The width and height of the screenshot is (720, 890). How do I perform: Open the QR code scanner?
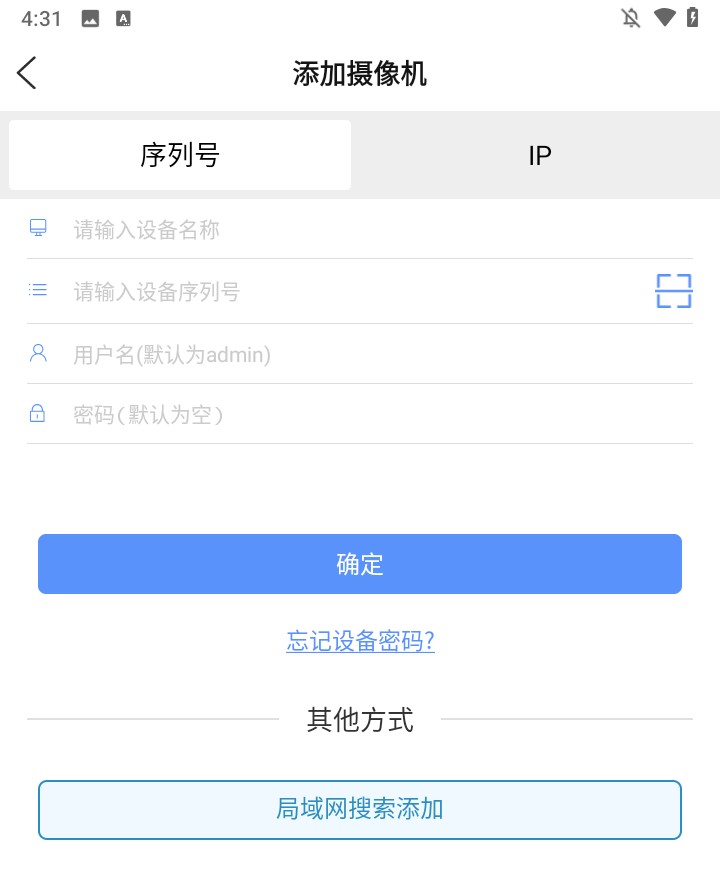(x=673, y=290)
